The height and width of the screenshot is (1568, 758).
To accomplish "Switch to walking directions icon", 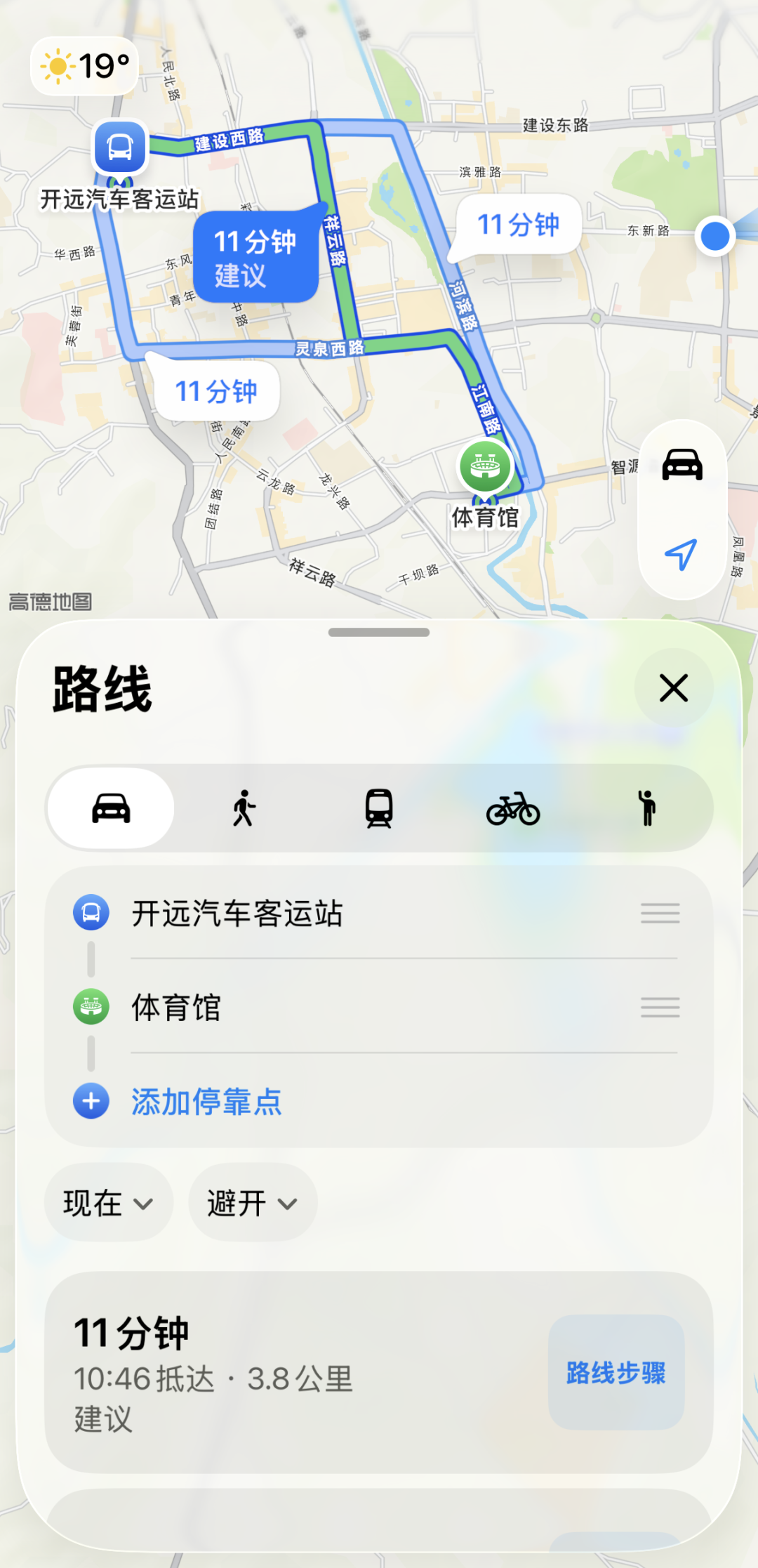I will [243, 808].
